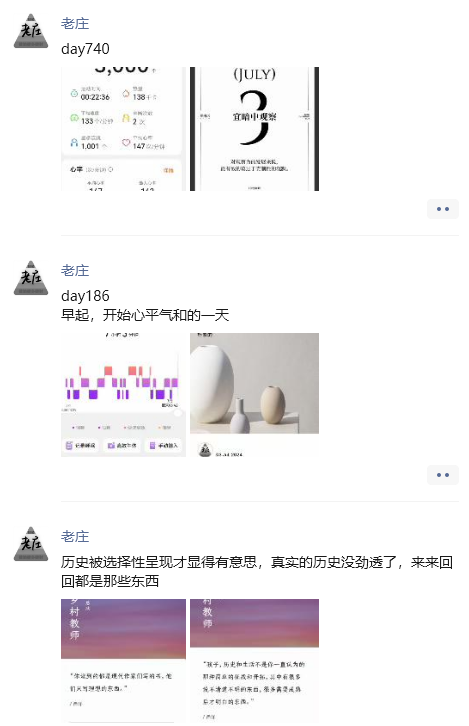Open the second 乡村教师 quote image starting 孩子
Image resolution: width=469 pixels, height=726 pixels.
click(254, 661)
